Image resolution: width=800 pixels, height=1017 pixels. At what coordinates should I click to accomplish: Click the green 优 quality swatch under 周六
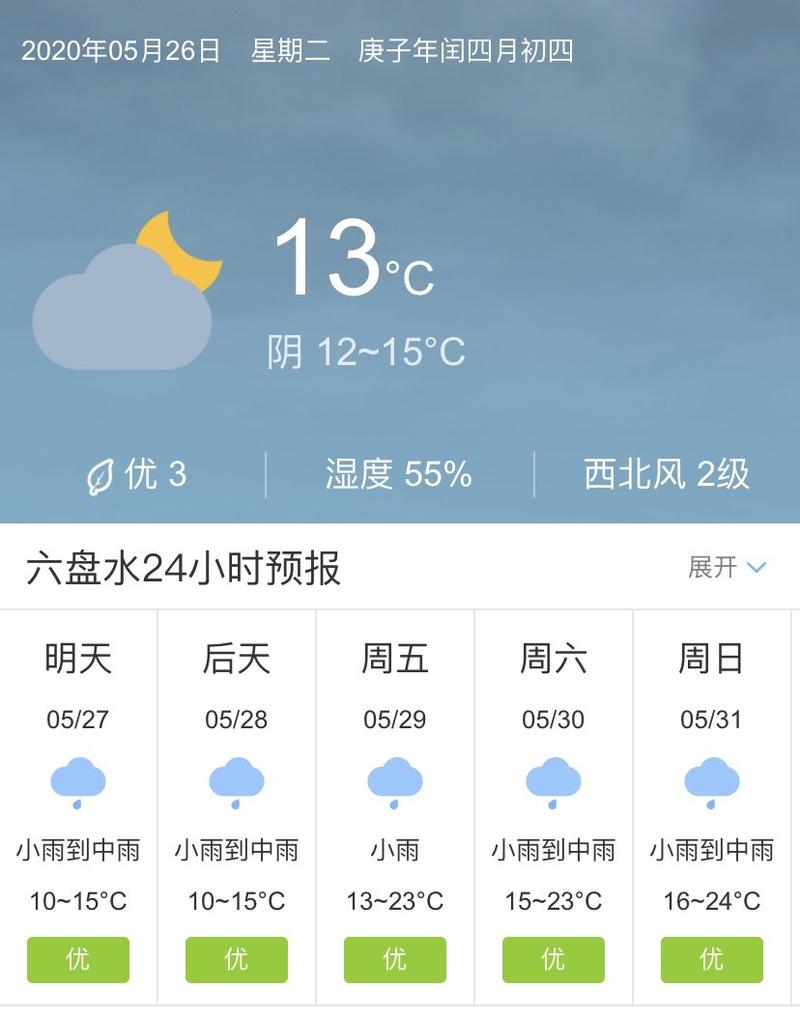pos(551,959)
